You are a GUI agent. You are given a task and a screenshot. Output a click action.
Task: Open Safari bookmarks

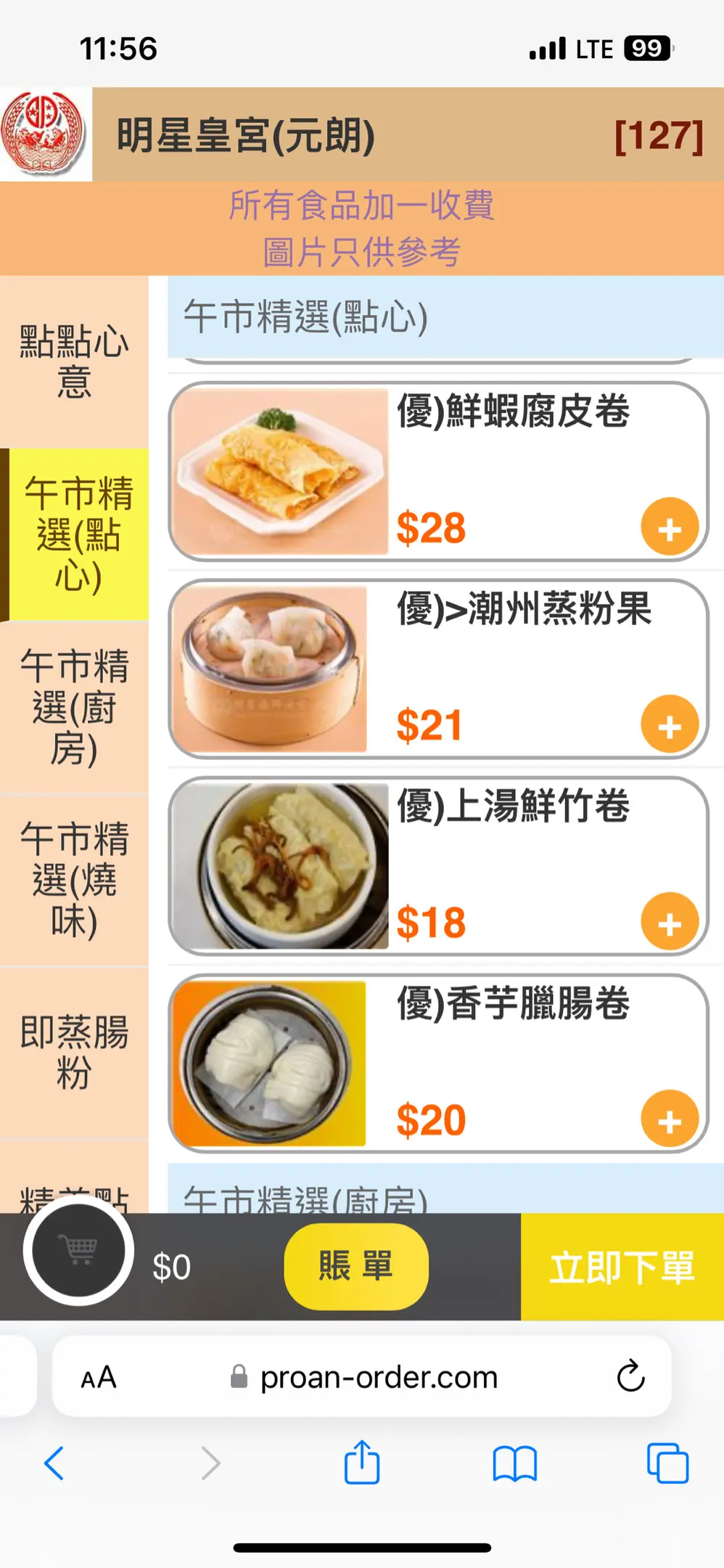point(514,1463)
